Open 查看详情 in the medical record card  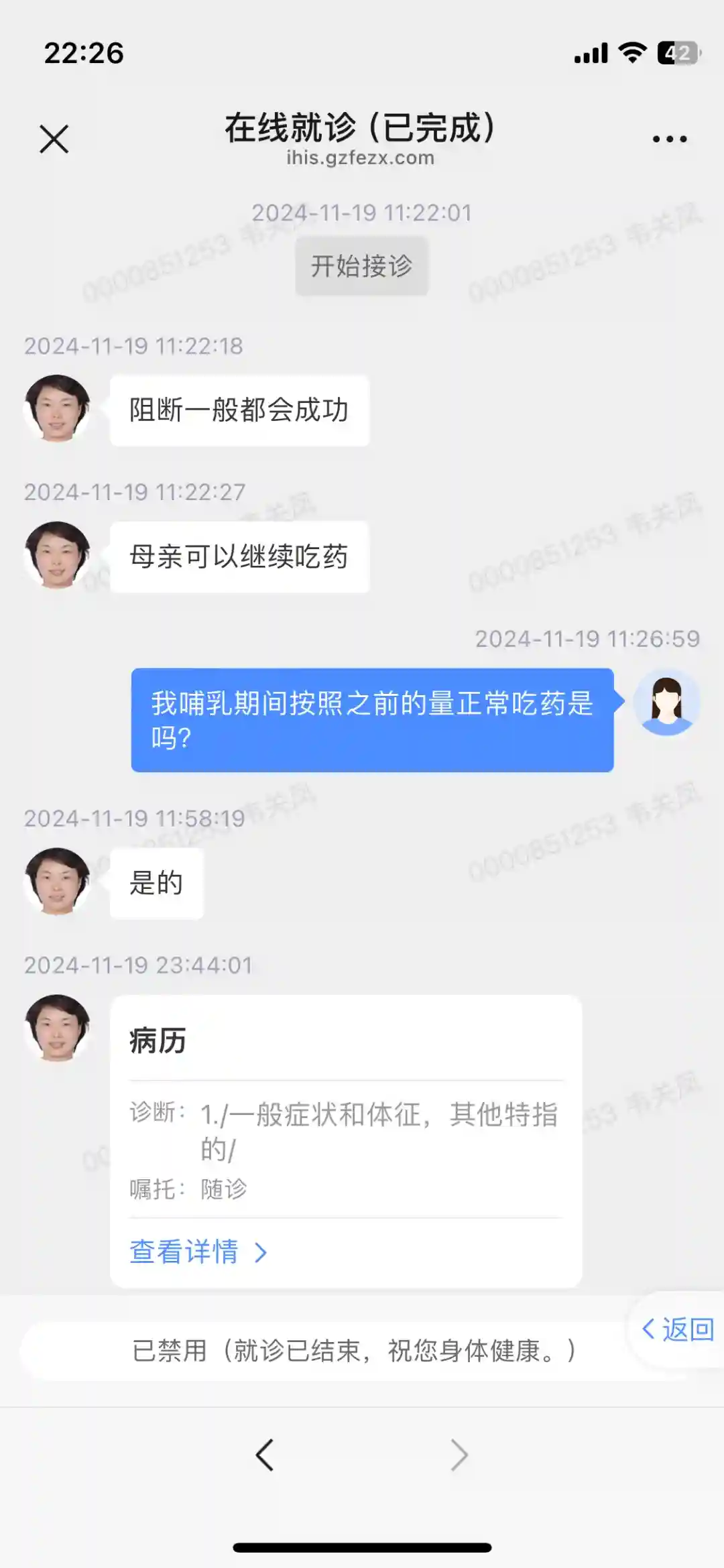tap(198, 1252)
